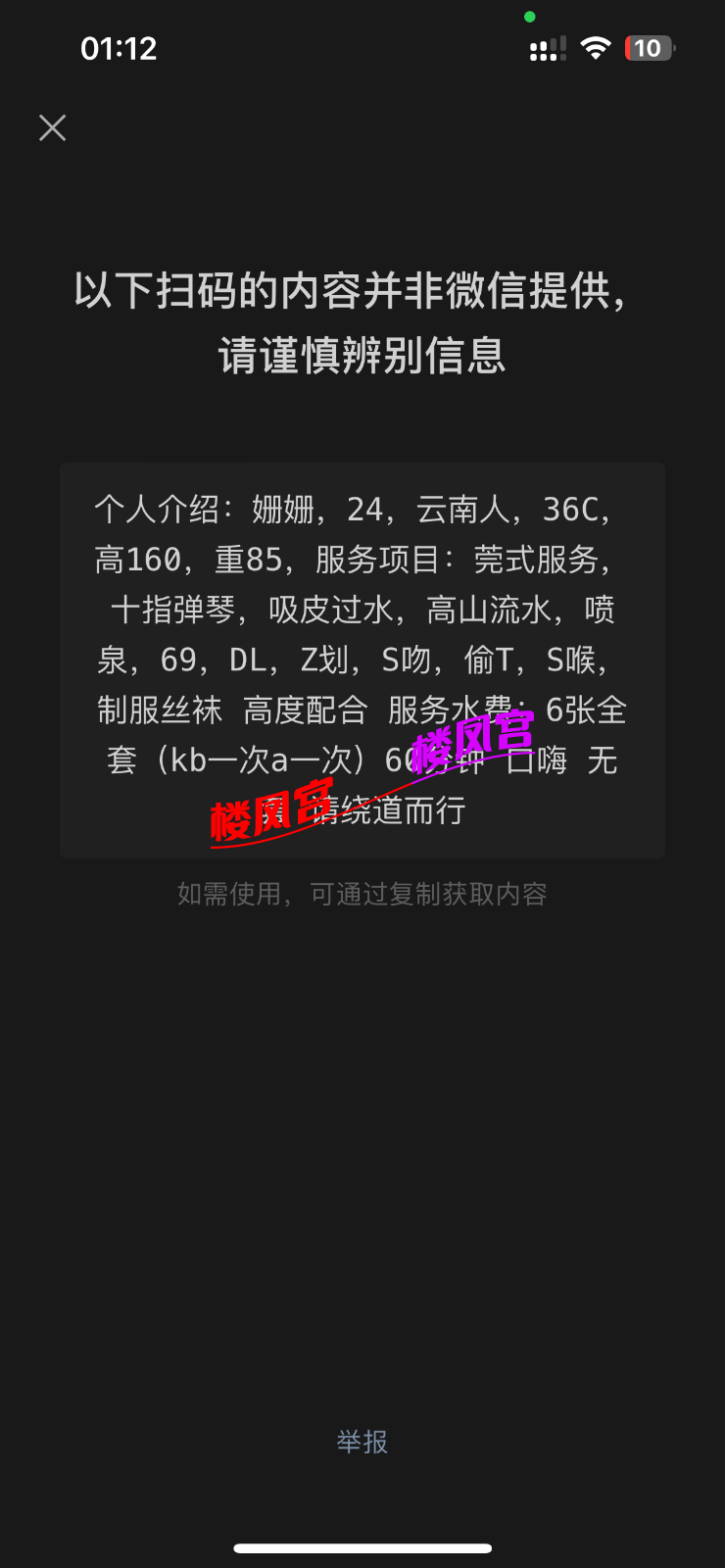Tap the 个人介绍 line of scanned text
The image size is (725, 1568).
(362, 510)
